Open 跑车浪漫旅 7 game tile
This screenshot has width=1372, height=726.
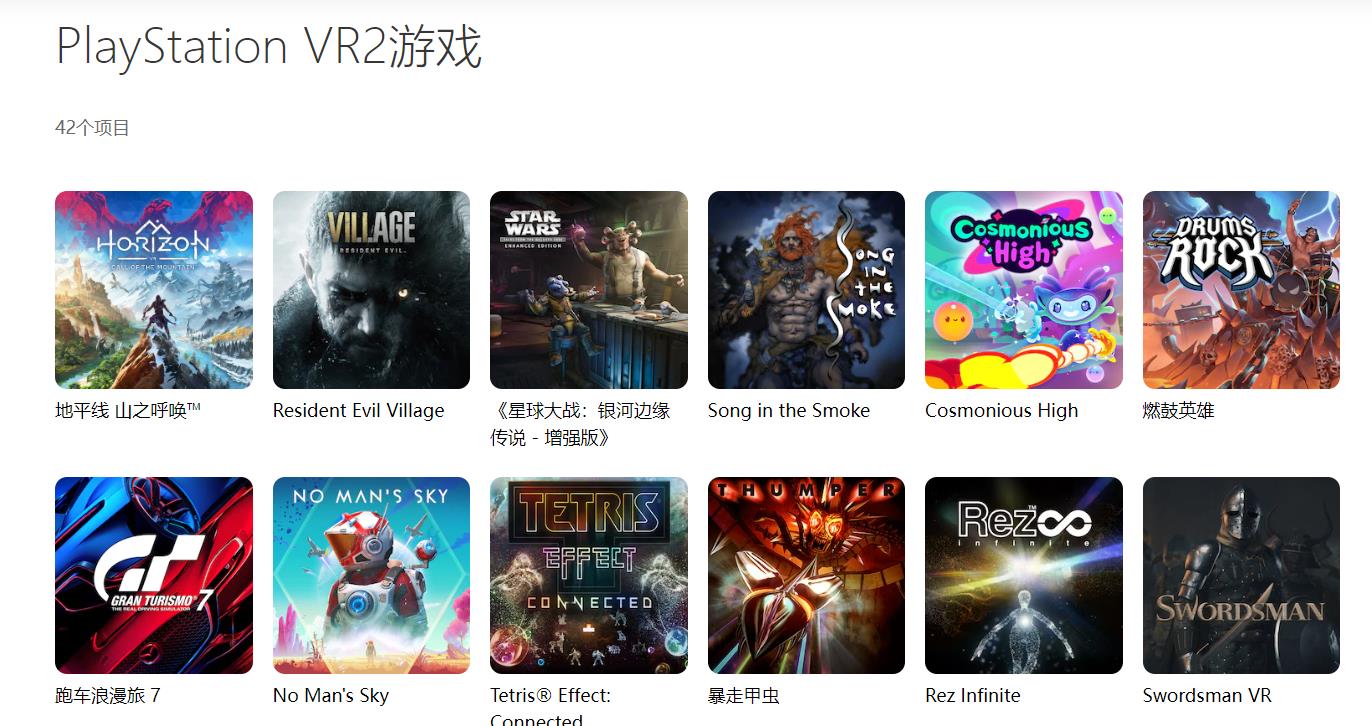154,575
